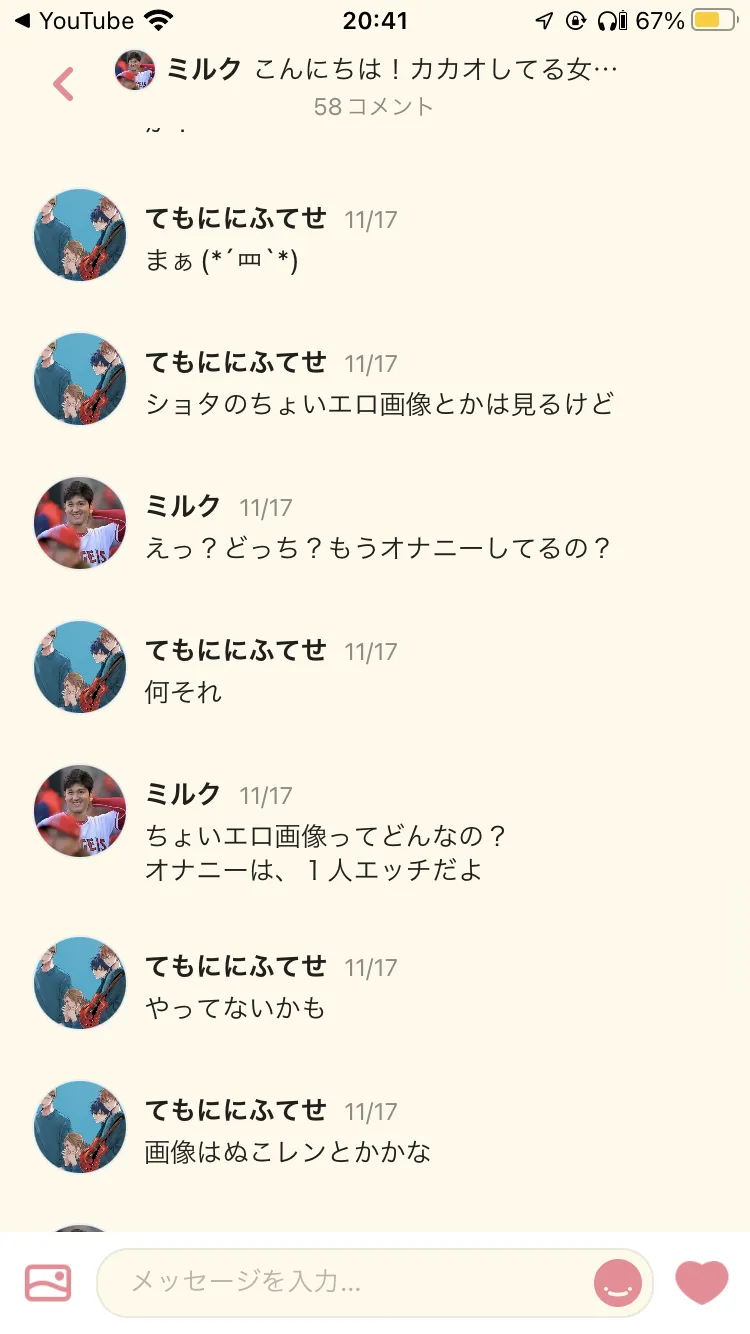The image size is (750, 1334).
Task: Open the image attachment picker
Action: tap(48, 1282)
